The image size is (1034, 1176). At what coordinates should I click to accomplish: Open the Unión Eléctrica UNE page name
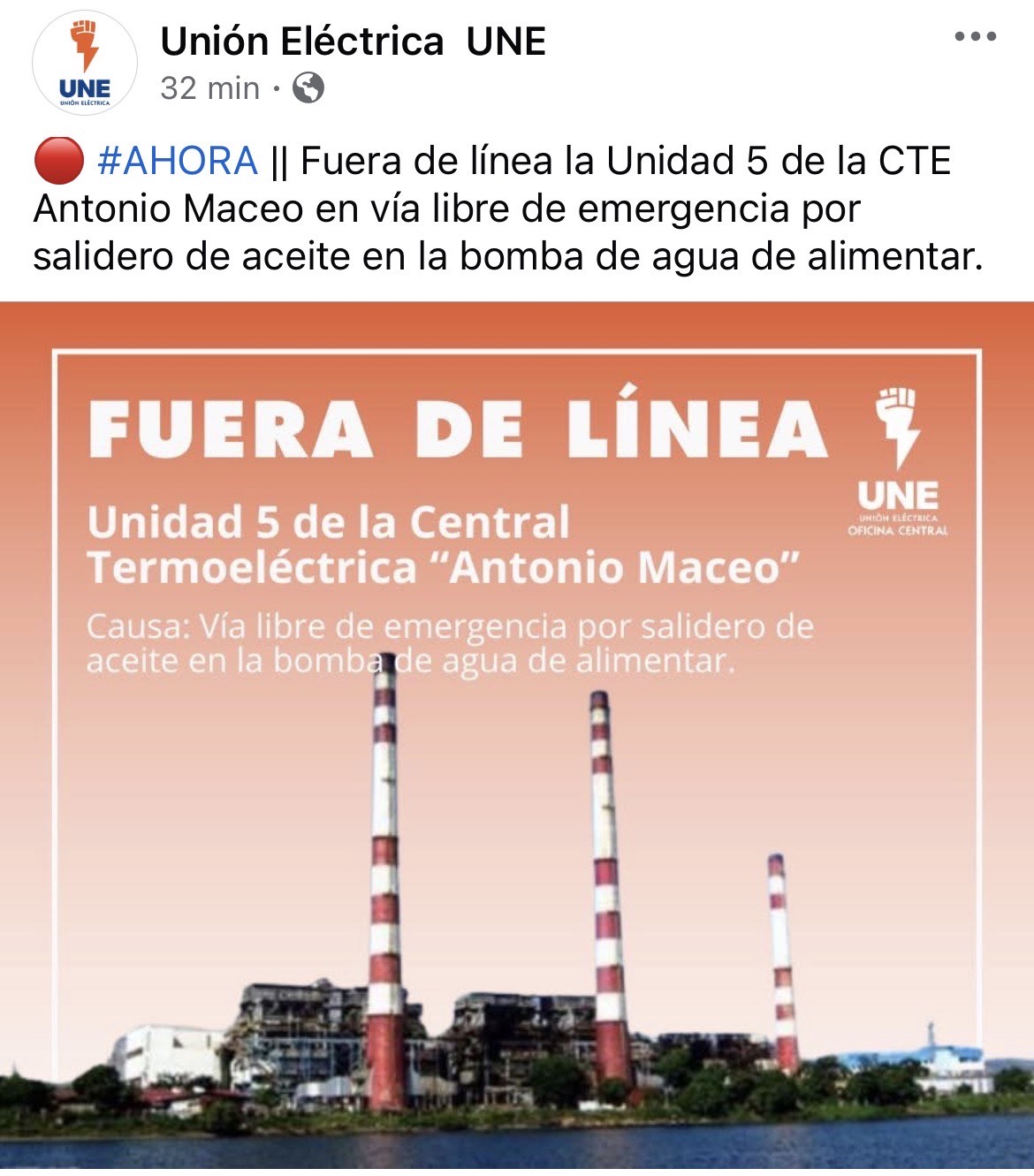(x=353, y=42)
